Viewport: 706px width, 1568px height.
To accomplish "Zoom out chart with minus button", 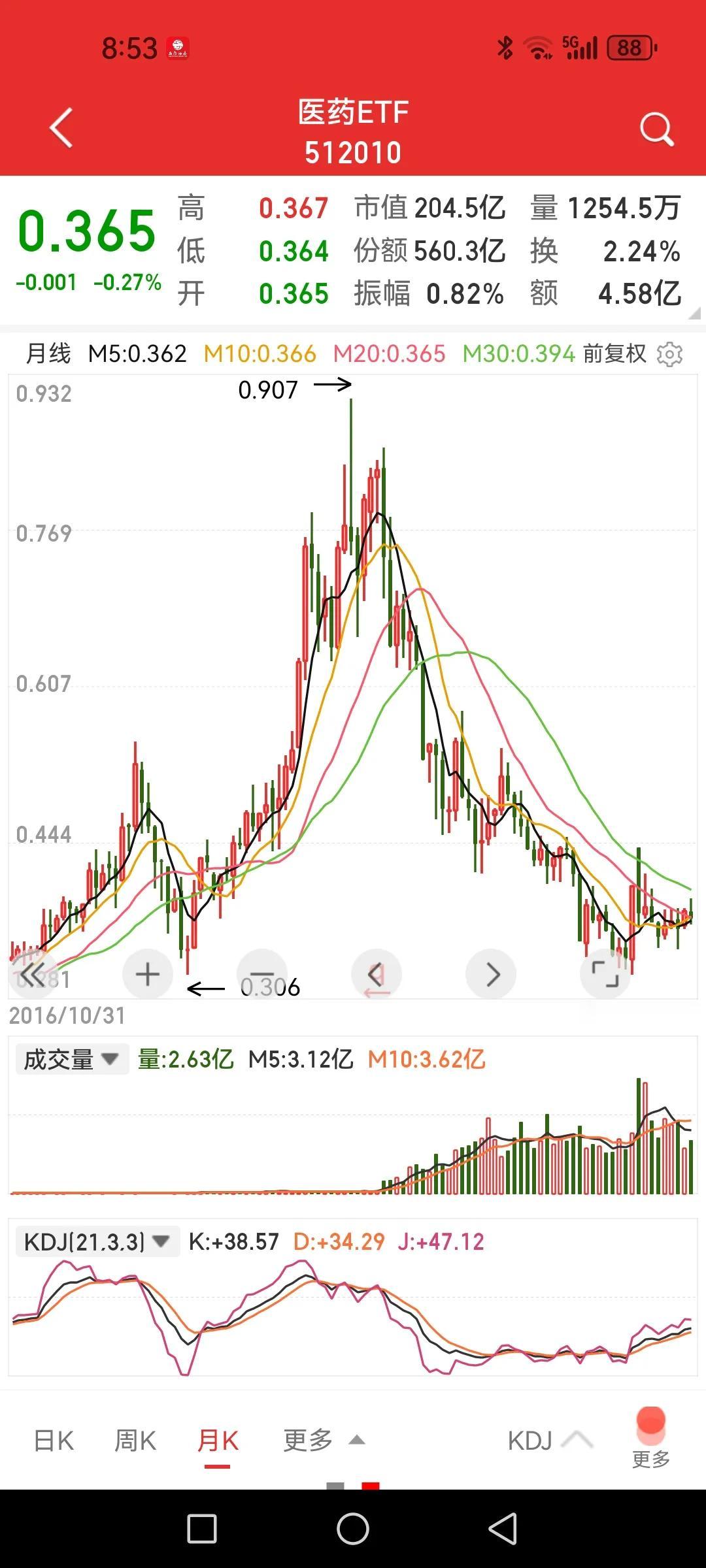I will (x=262, y=974).
